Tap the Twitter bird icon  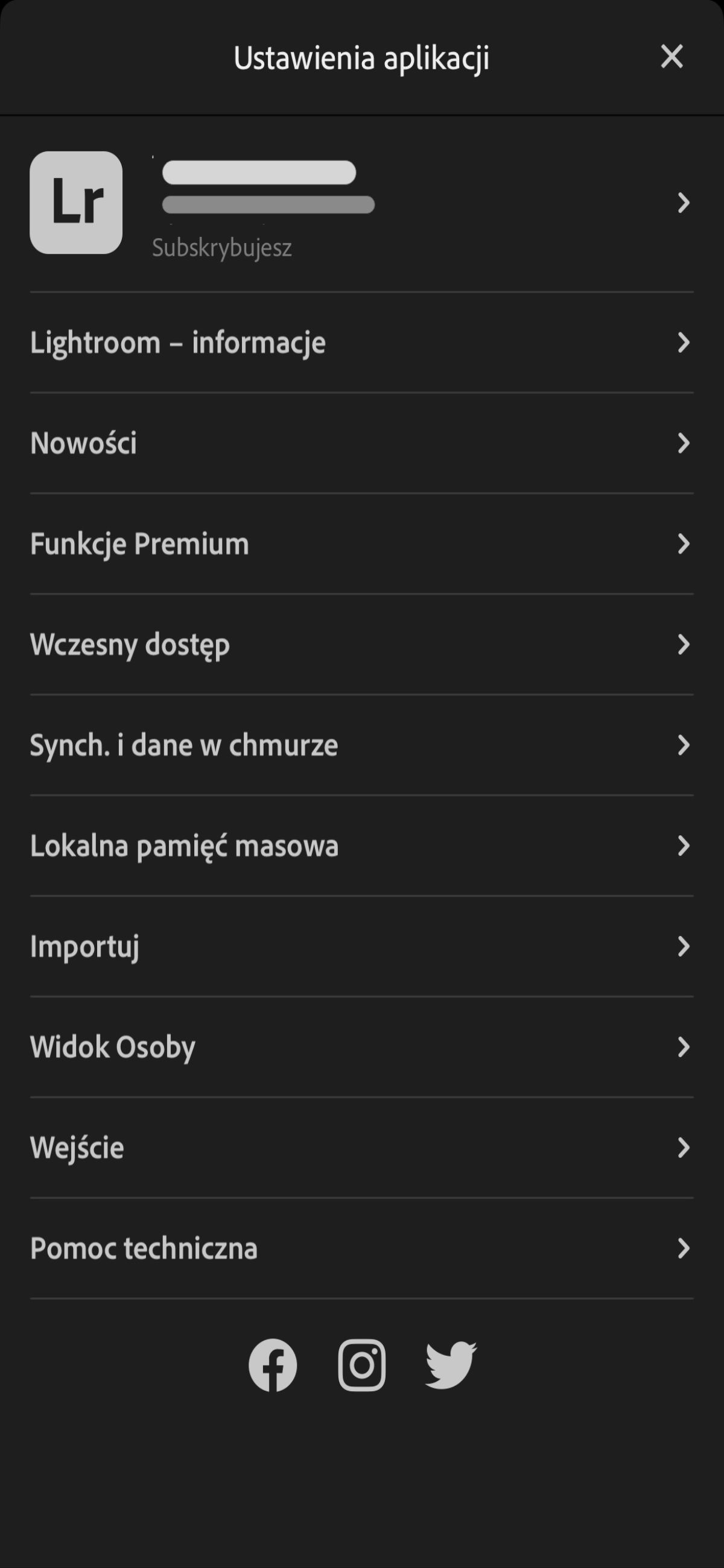(x=451, y=1365)
